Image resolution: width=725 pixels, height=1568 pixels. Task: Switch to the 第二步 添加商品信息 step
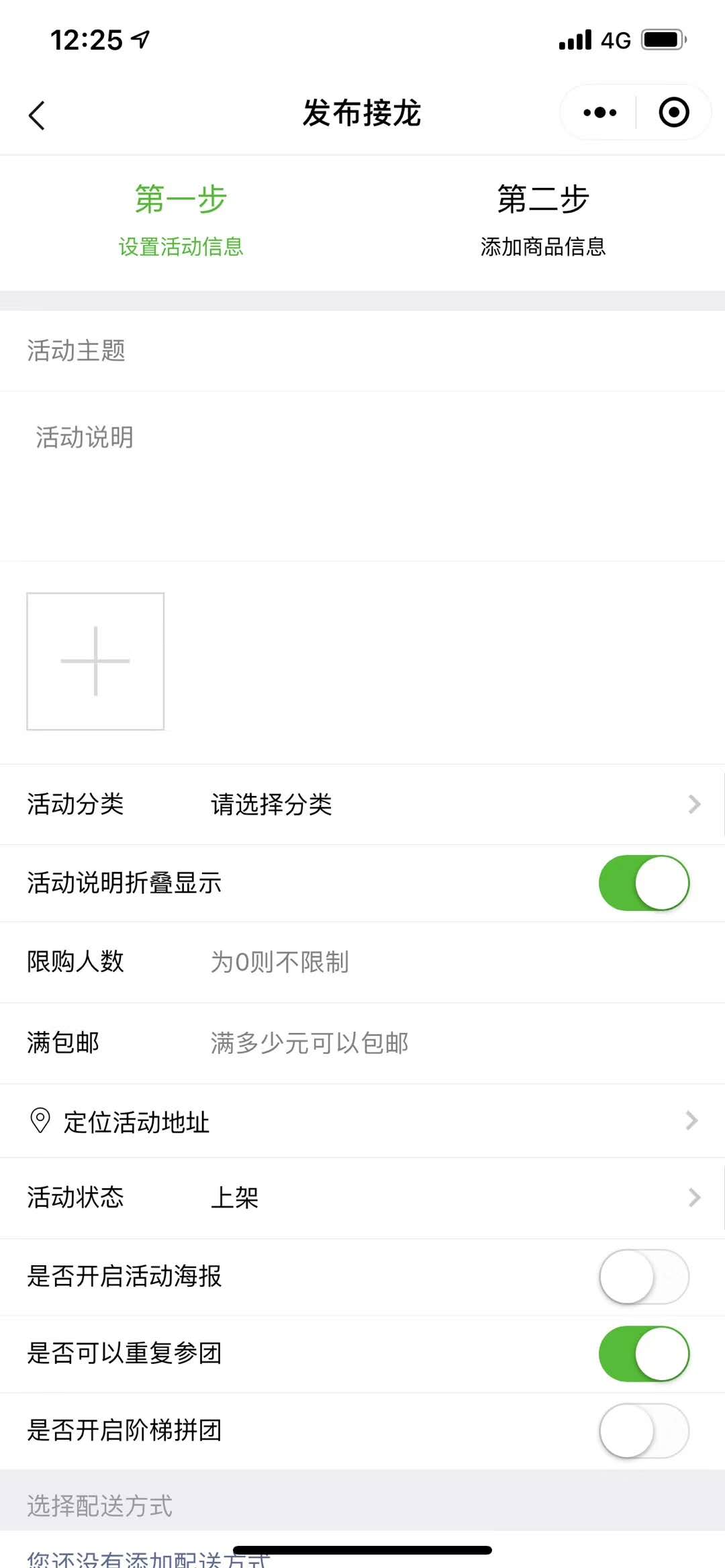coord(542,219)
